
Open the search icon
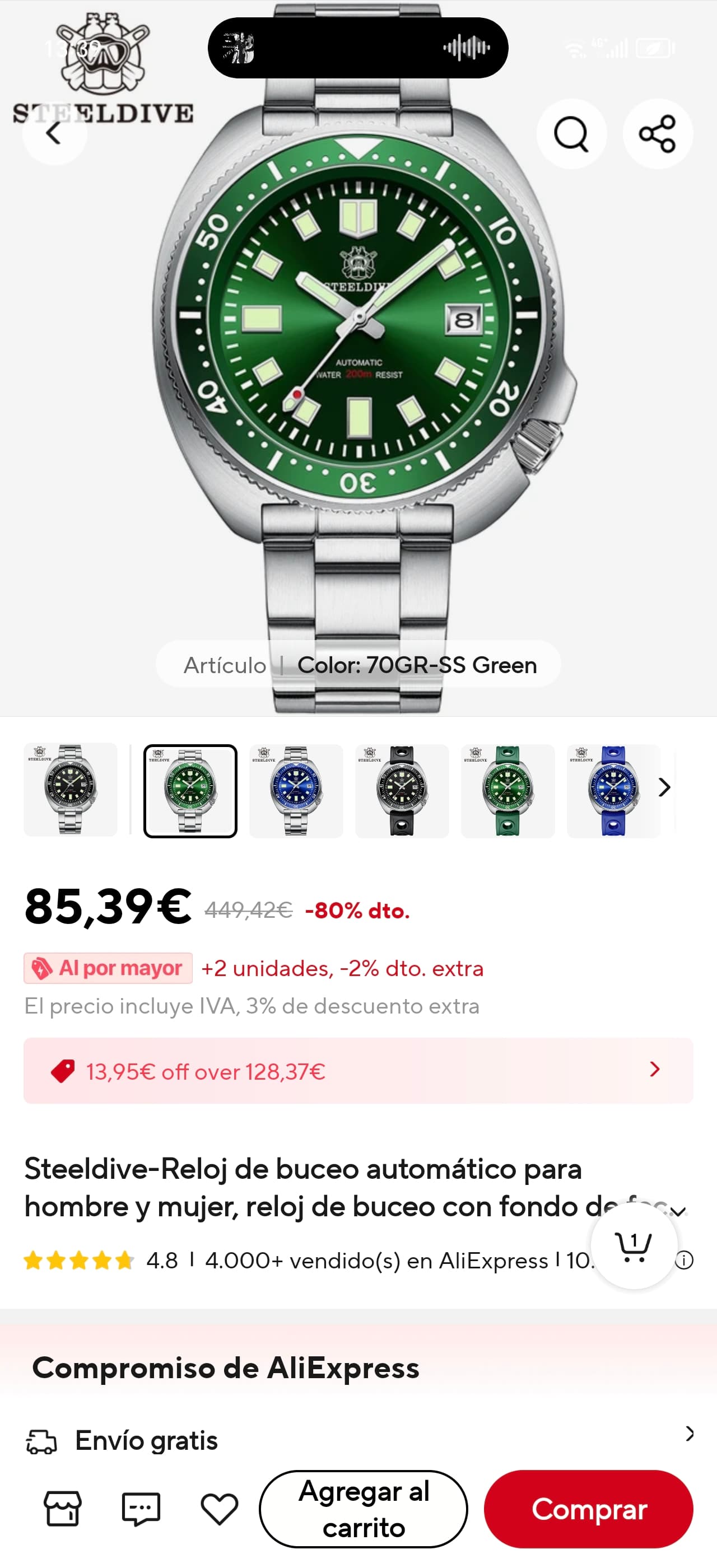pos(571,133)
